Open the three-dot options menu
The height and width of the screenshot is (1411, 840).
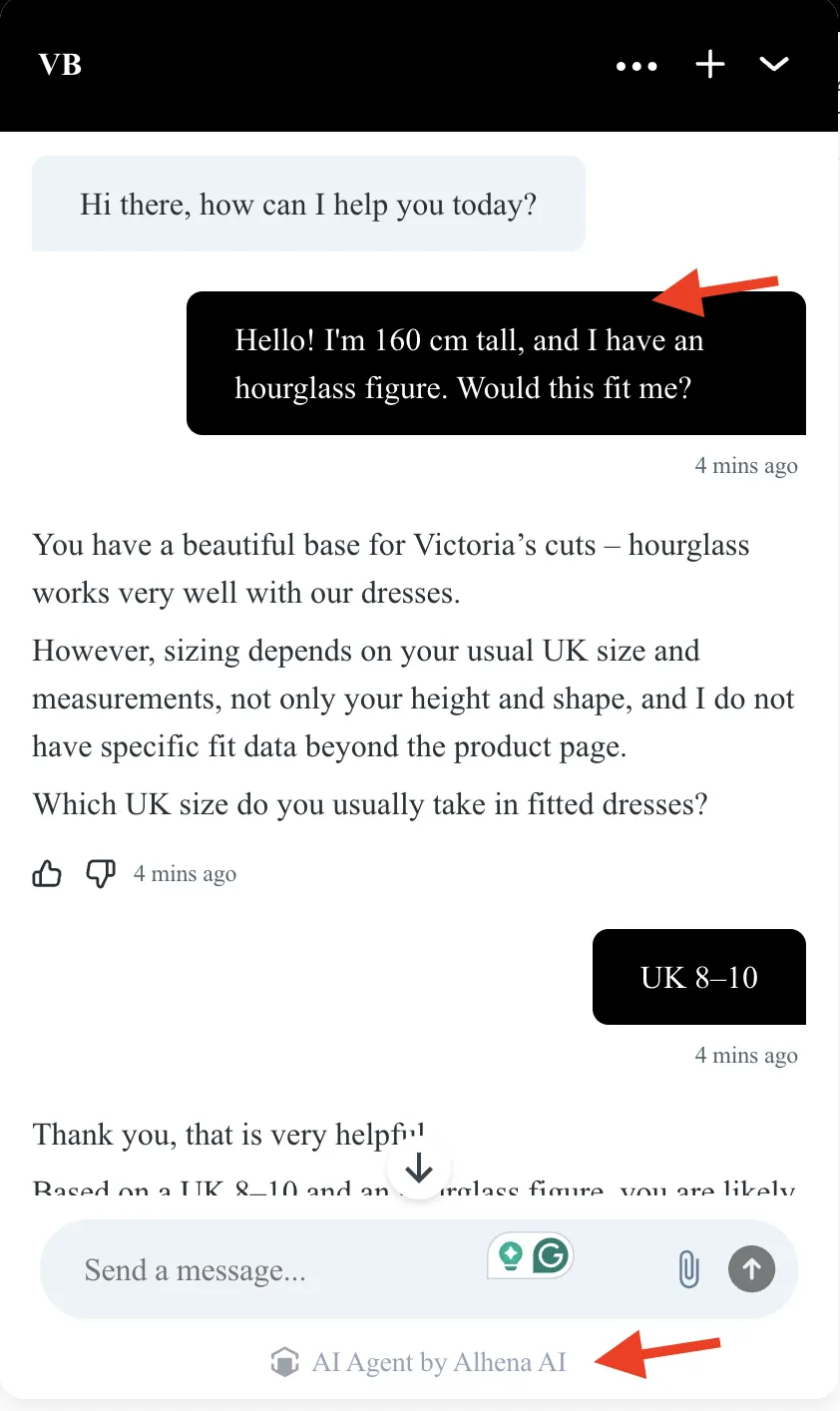click(636, 67)
